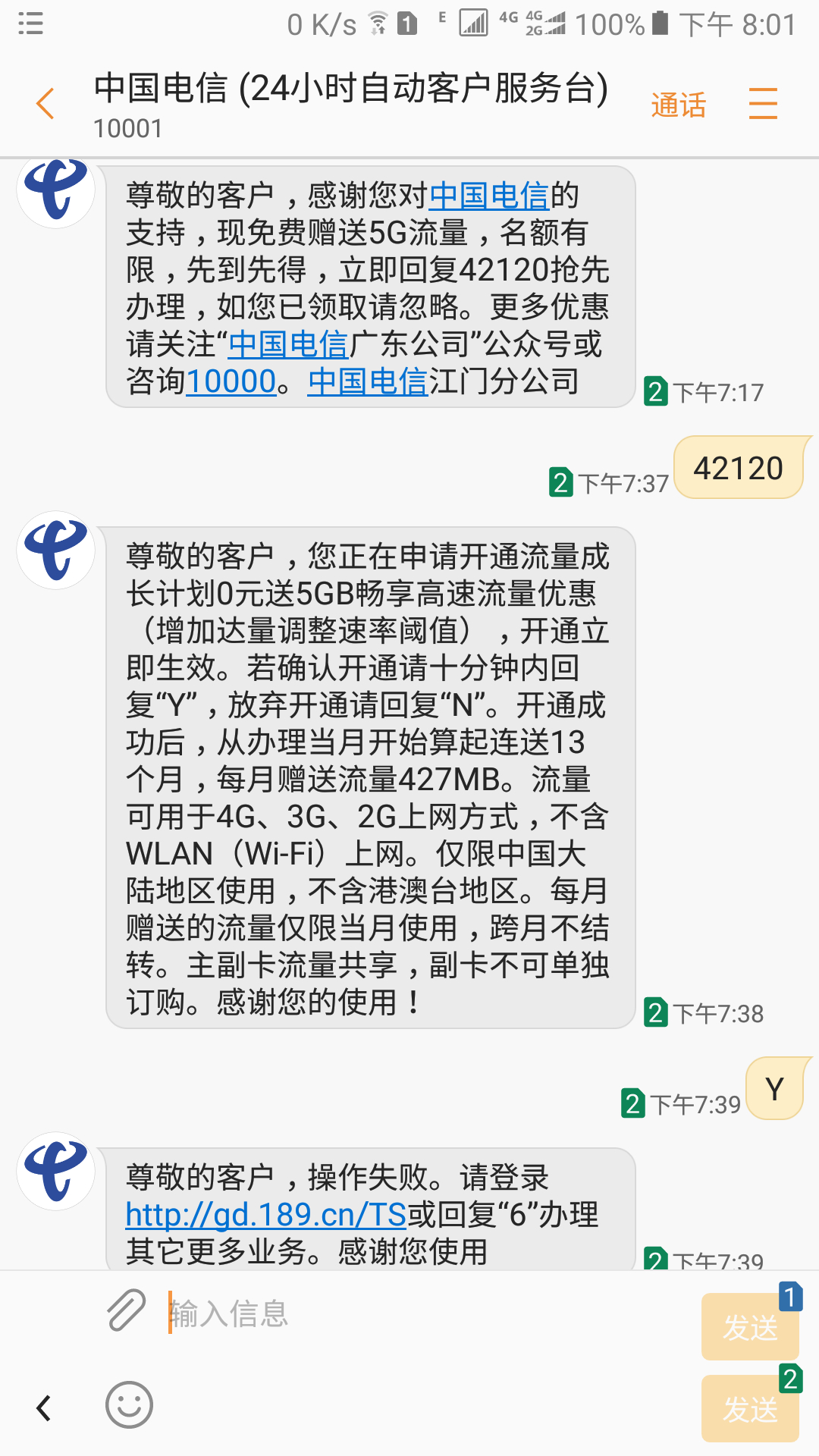Tap the sender avatar on first message
The width and height of the screenshot is (819, 1456).
tap(56, 190)
